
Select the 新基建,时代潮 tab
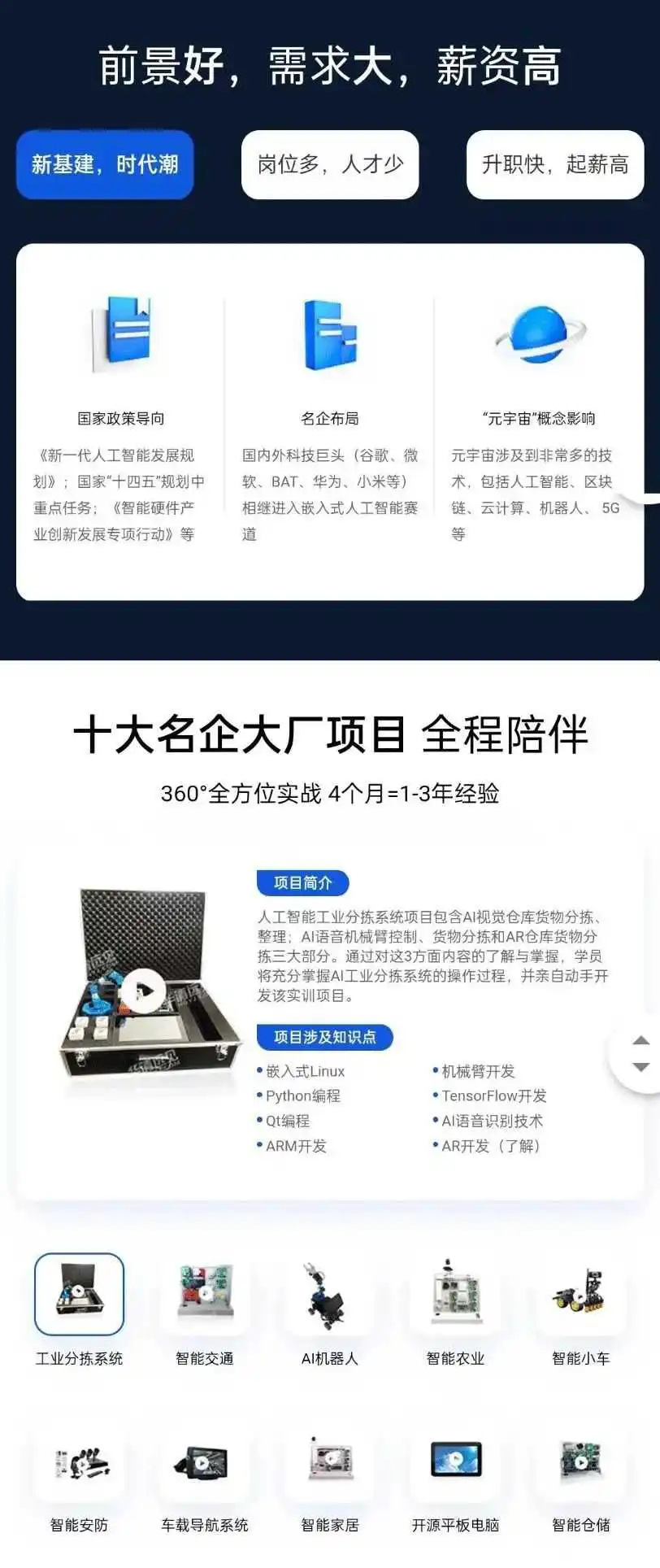point(105,164)
